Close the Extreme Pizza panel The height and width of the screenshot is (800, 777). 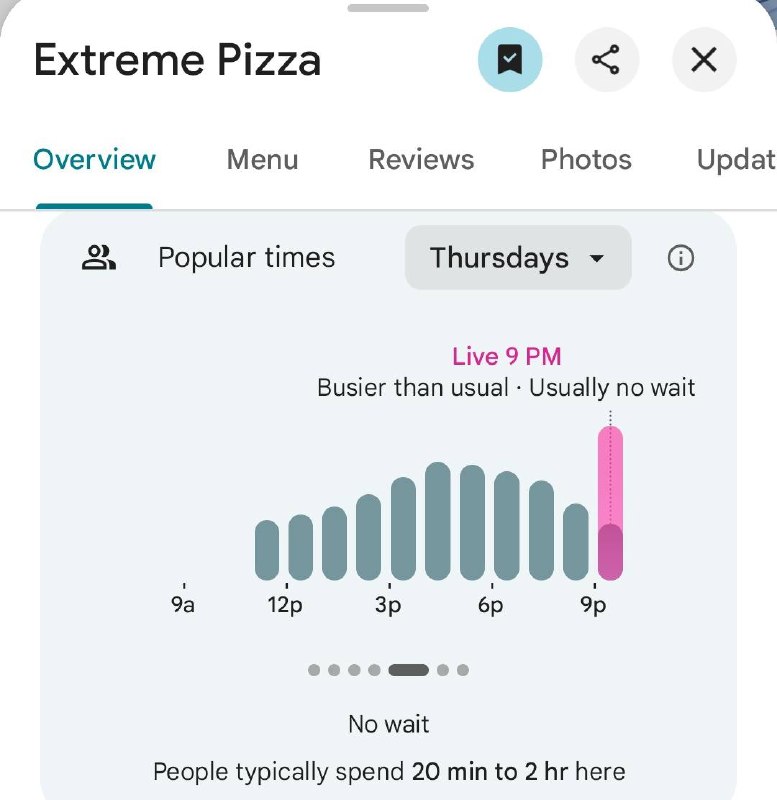[704, 61]
